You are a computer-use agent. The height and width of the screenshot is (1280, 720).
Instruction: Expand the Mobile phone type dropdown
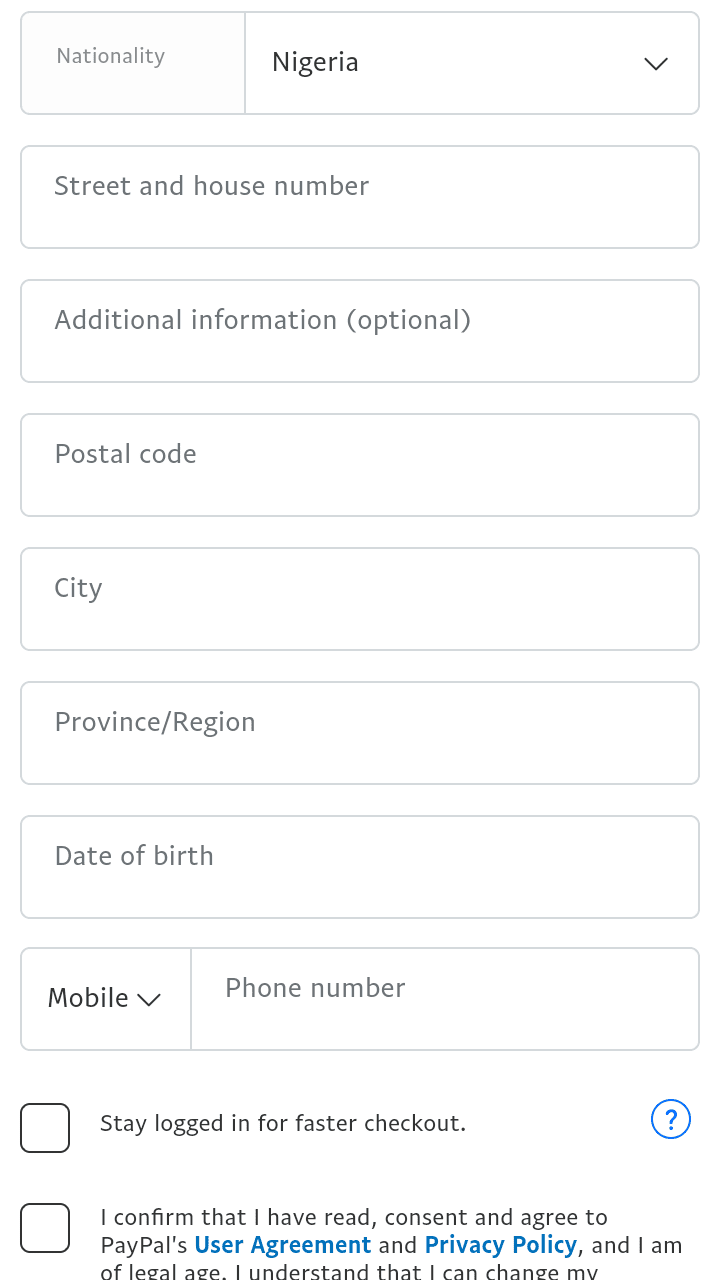106,999
